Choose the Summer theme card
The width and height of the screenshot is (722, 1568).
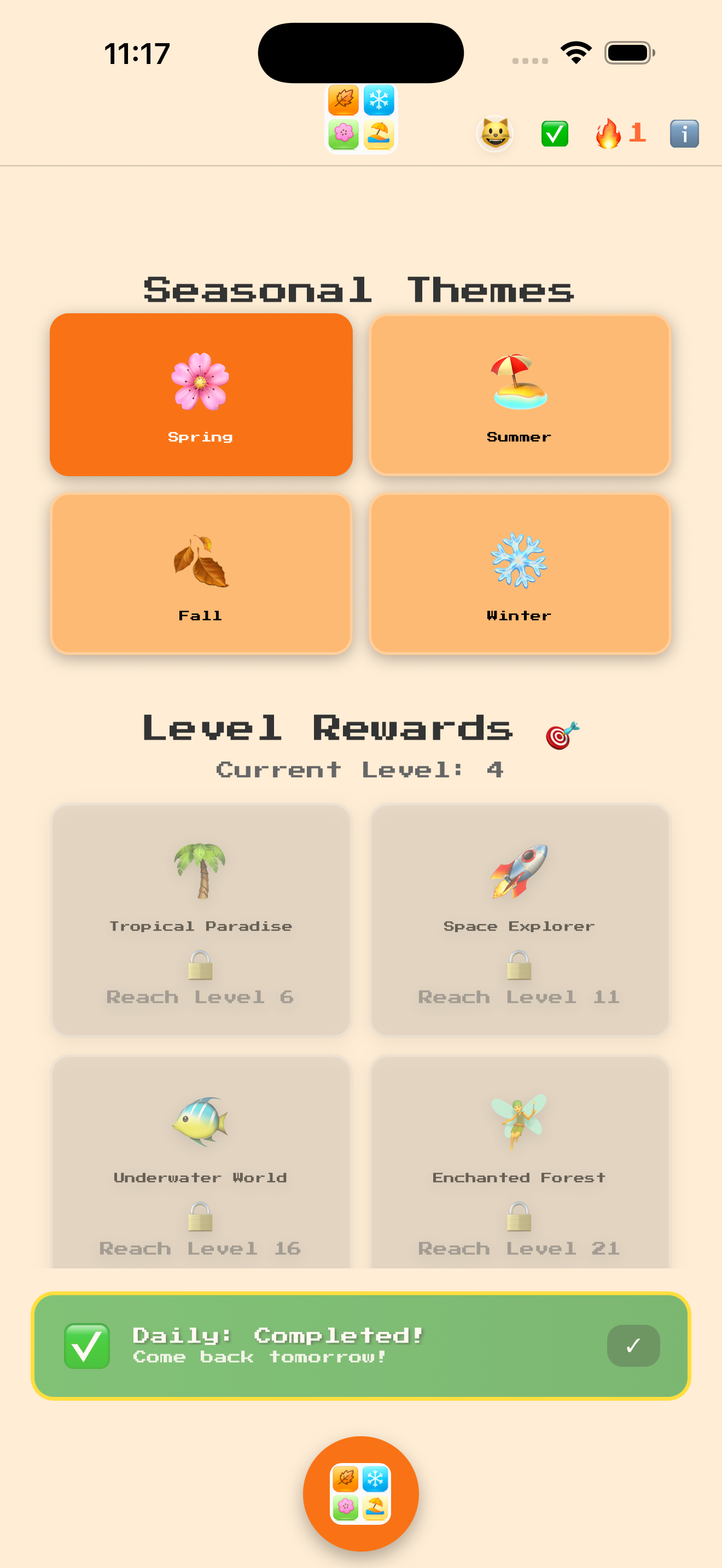(519, 394)
